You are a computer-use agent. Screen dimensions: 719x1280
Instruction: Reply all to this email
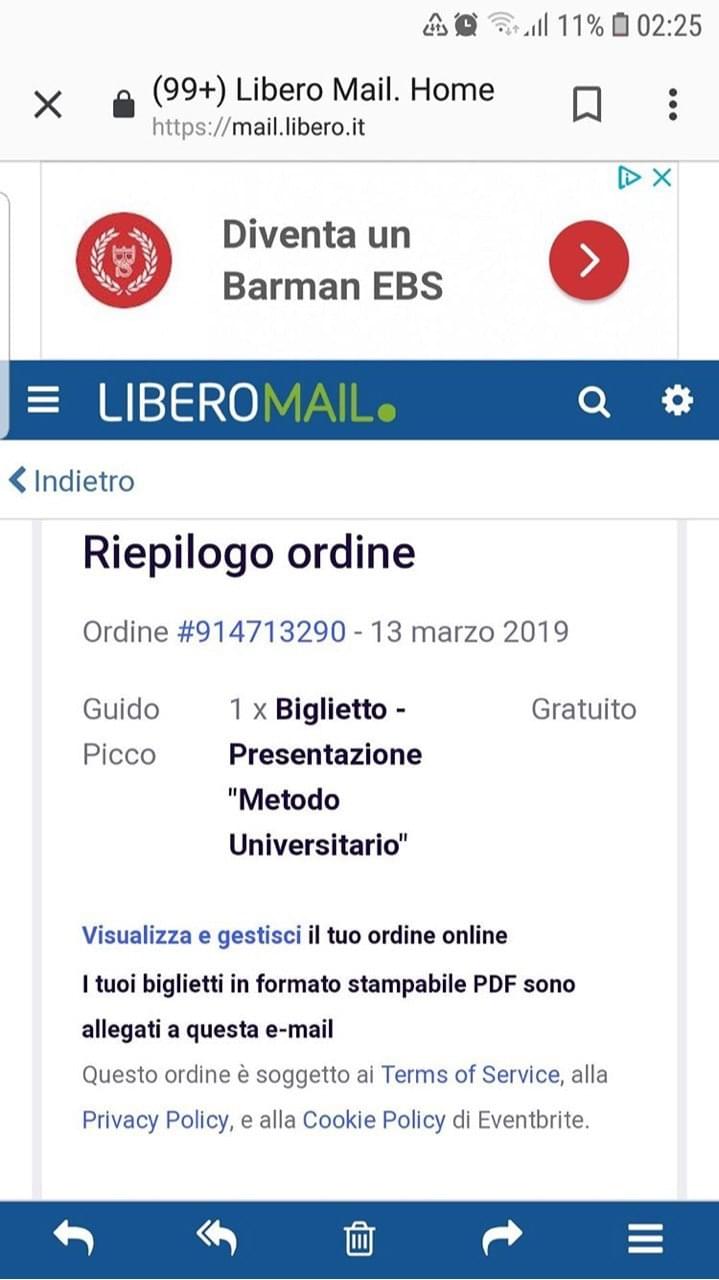pyautogui.click(x=216, y=1240)
